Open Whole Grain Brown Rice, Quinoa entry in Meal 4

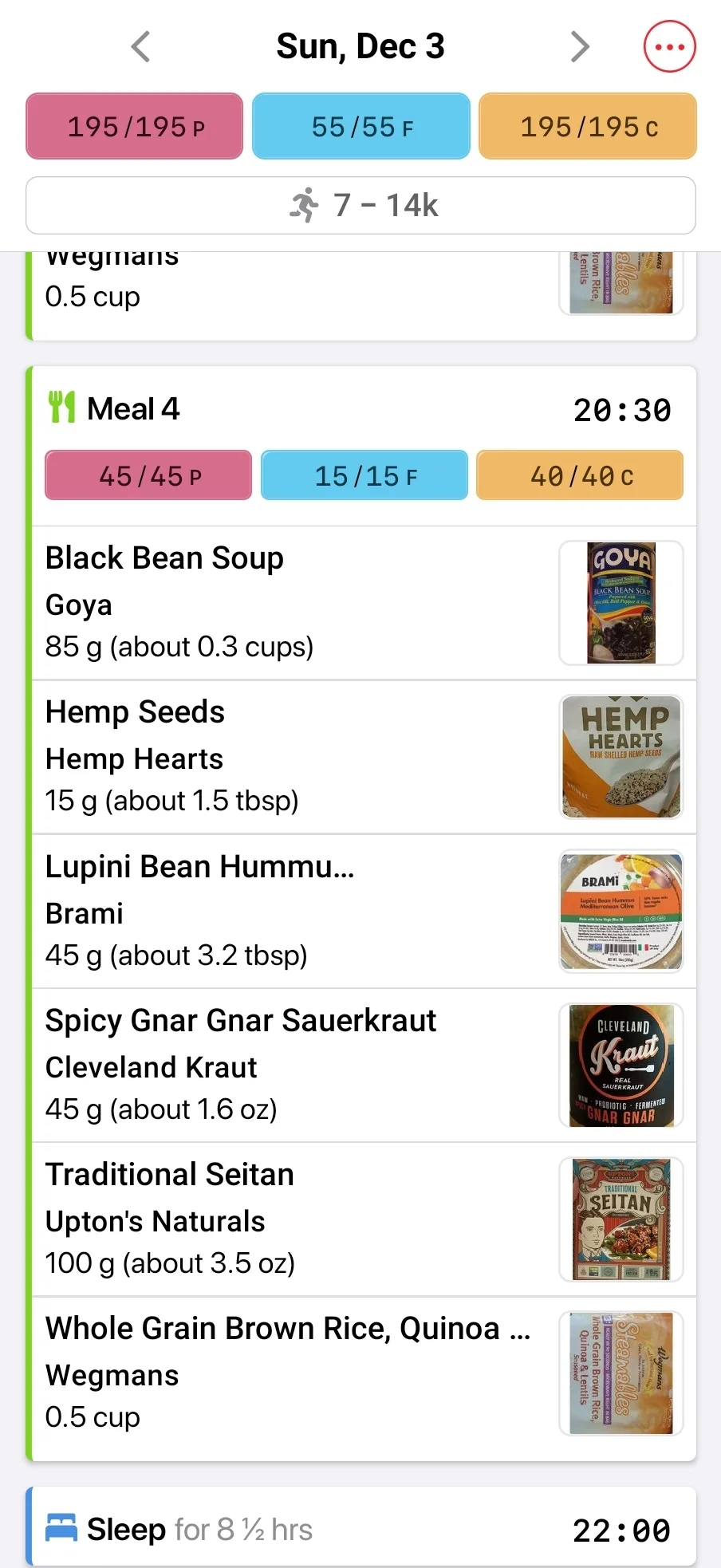[x=363, y=1373]
